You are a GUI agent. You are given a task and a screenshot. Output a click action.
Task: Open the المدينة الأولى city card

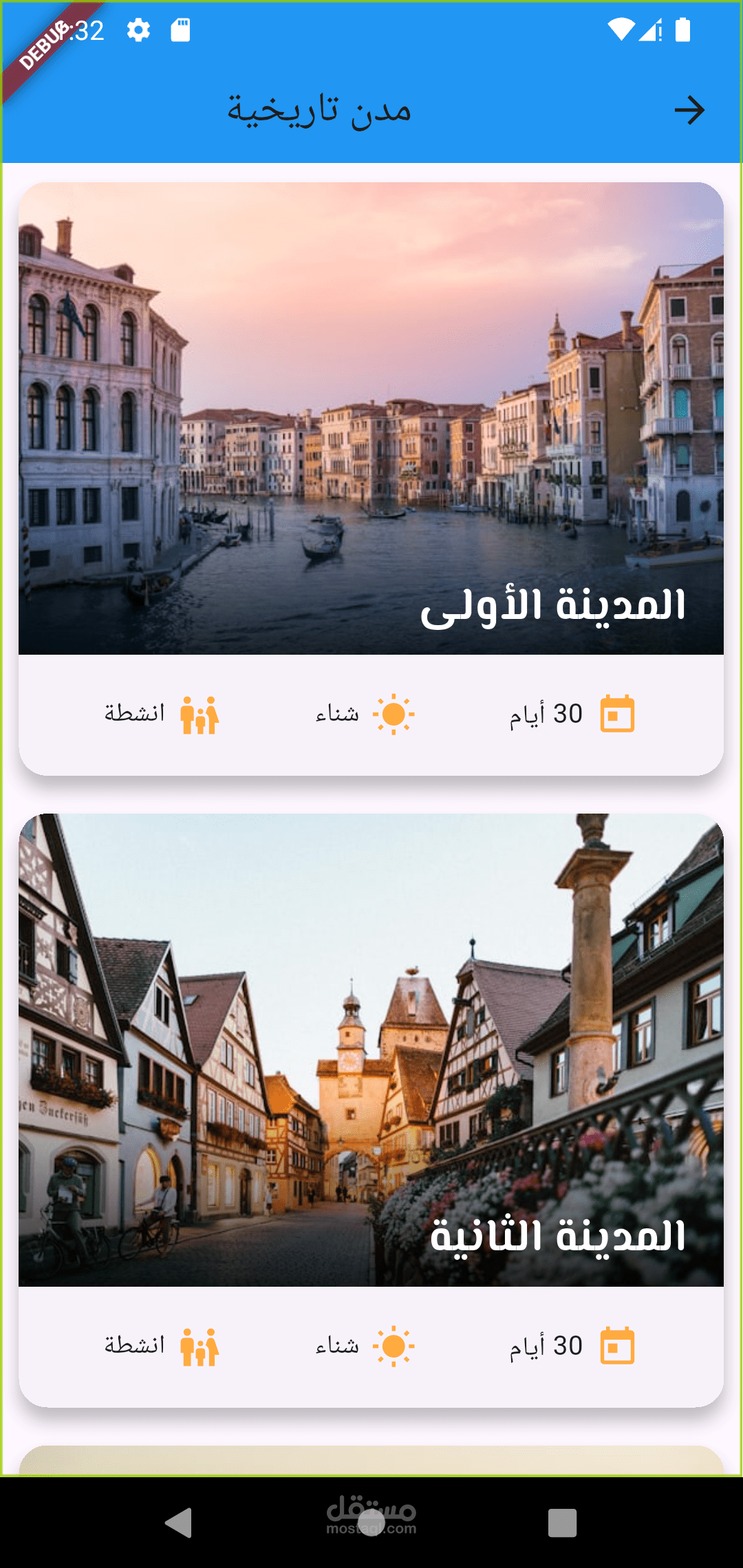coord(371,479)
